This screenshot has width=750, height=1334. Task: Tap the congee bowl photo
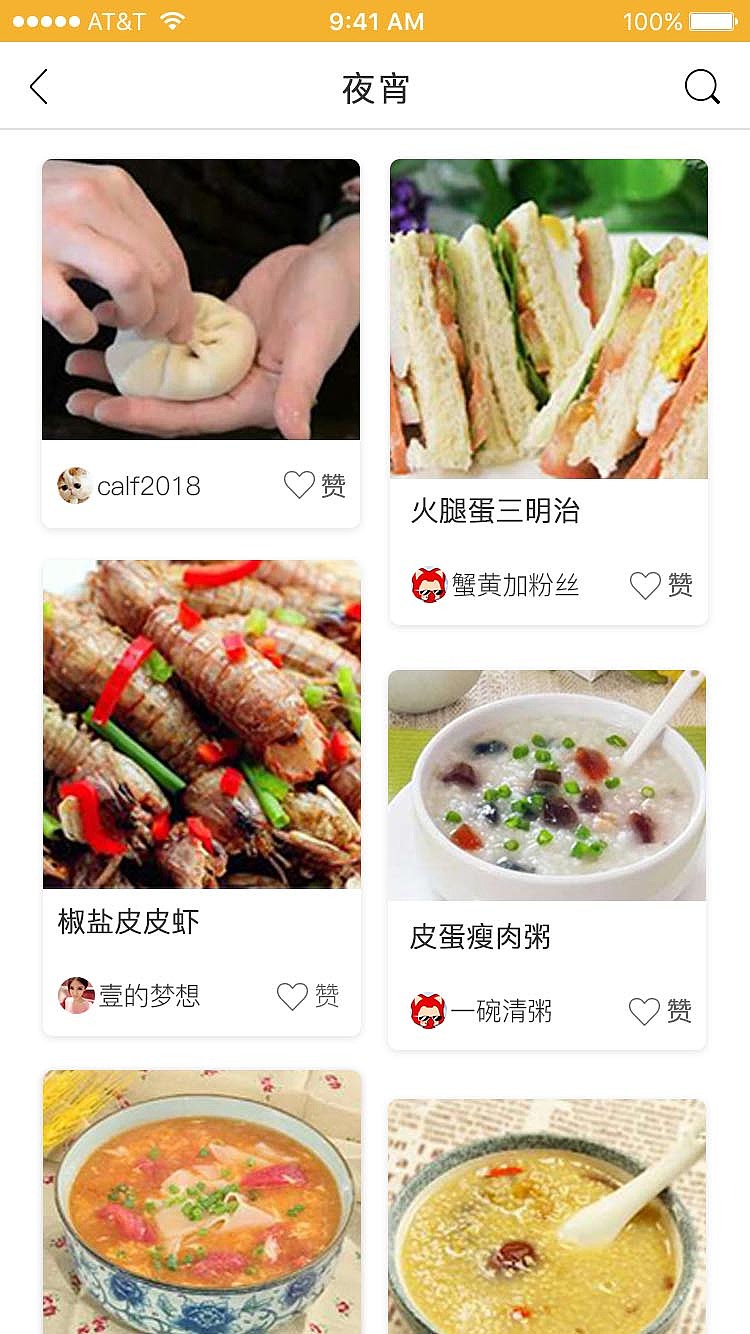(x=547, y=784)
